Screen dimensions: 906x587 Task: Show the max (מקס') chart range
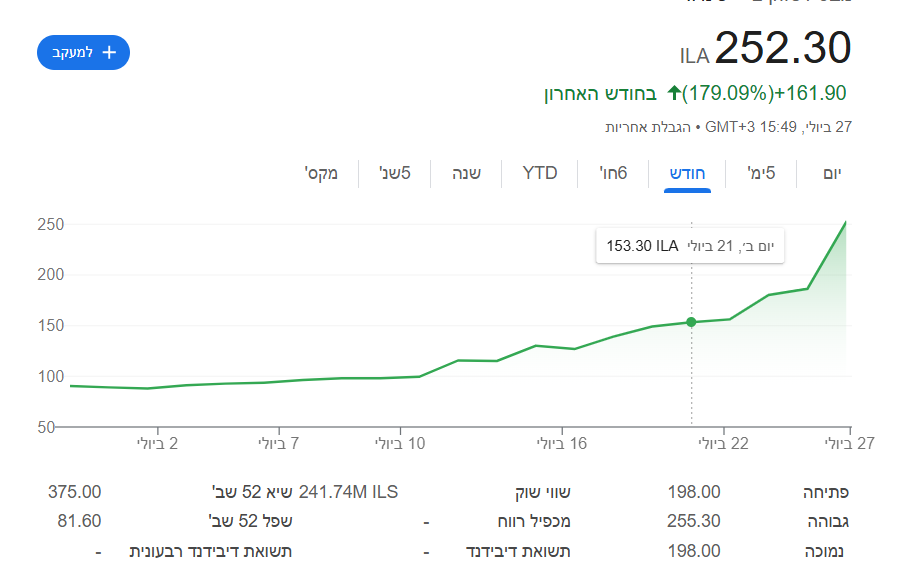[x=321, y=173]
